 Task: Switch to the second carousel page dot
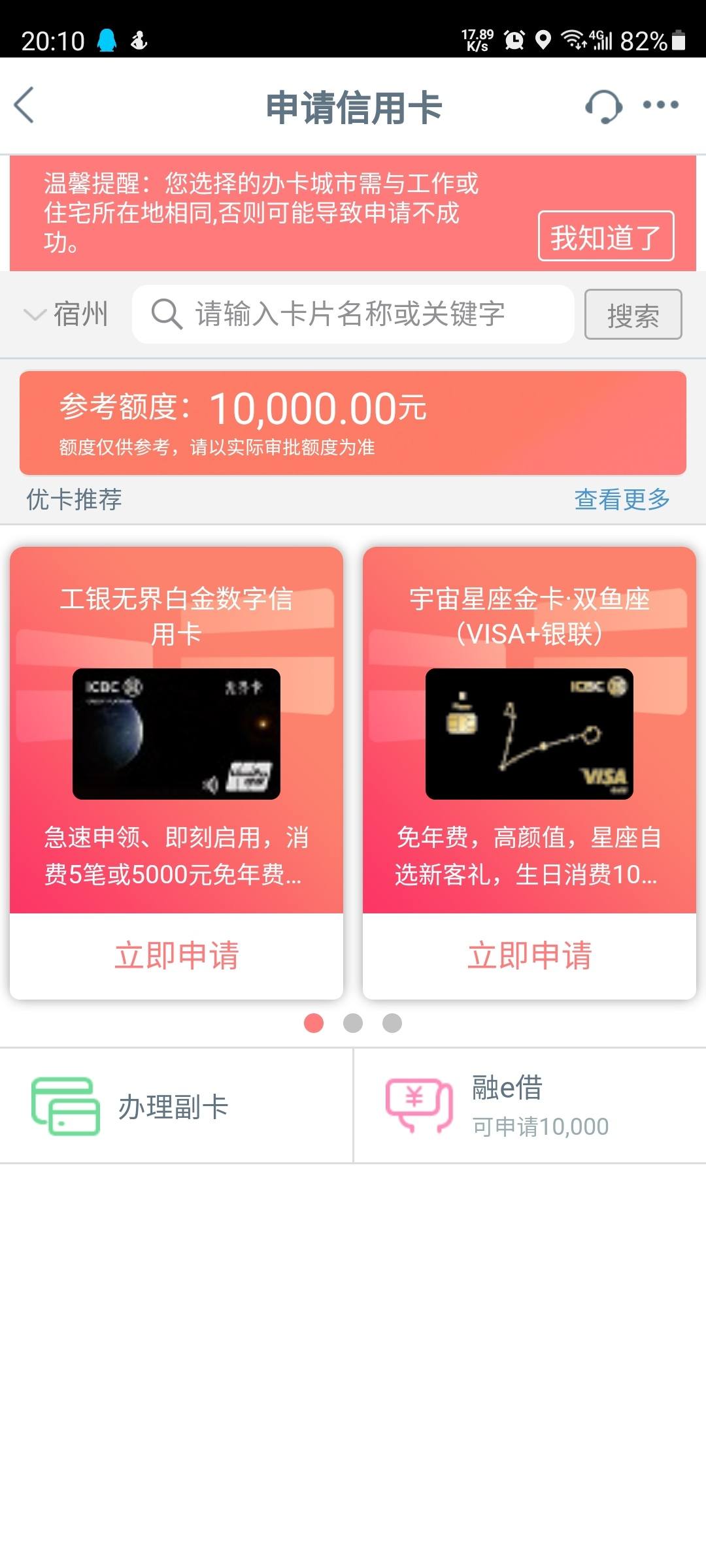pos(353,1024)
